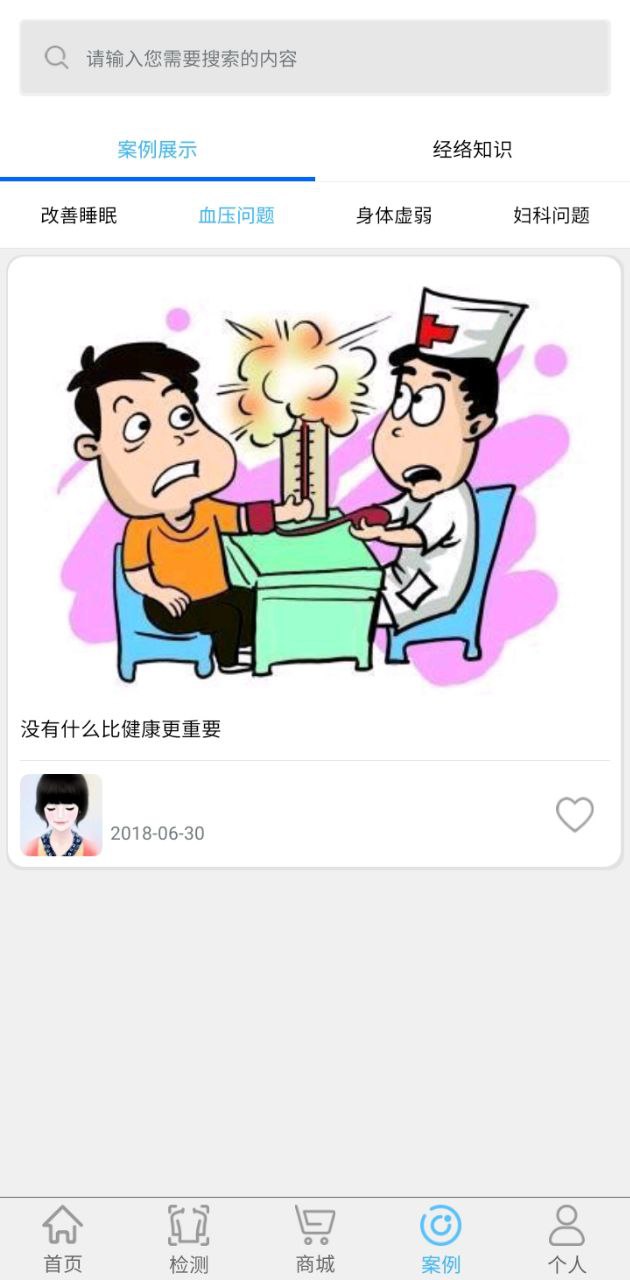Screen dimensions: 630x1280
Task: Like the 没有什么比健康更重要 post
Action: click(x=574, y=815)
